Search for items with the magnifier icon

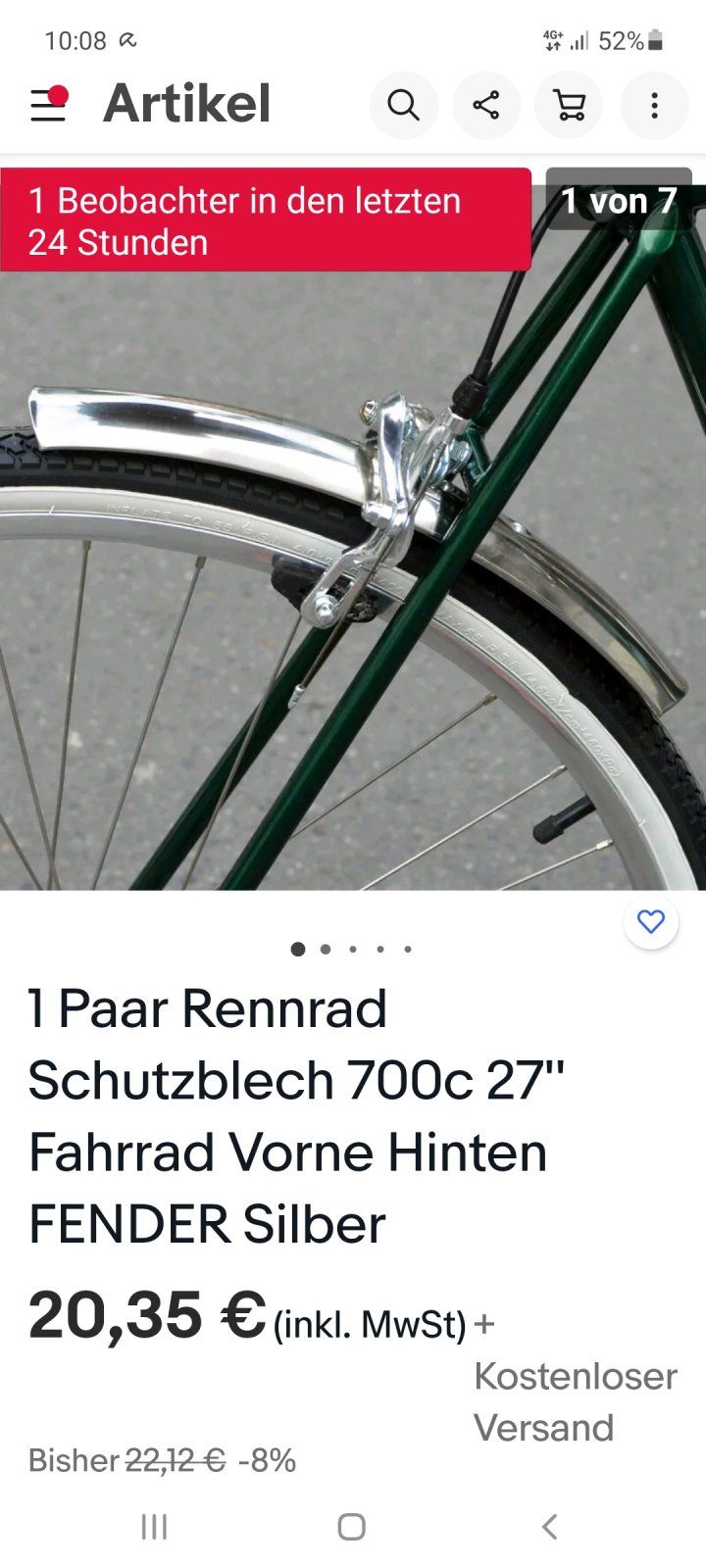pyautogui.click(x=403, y=104)
